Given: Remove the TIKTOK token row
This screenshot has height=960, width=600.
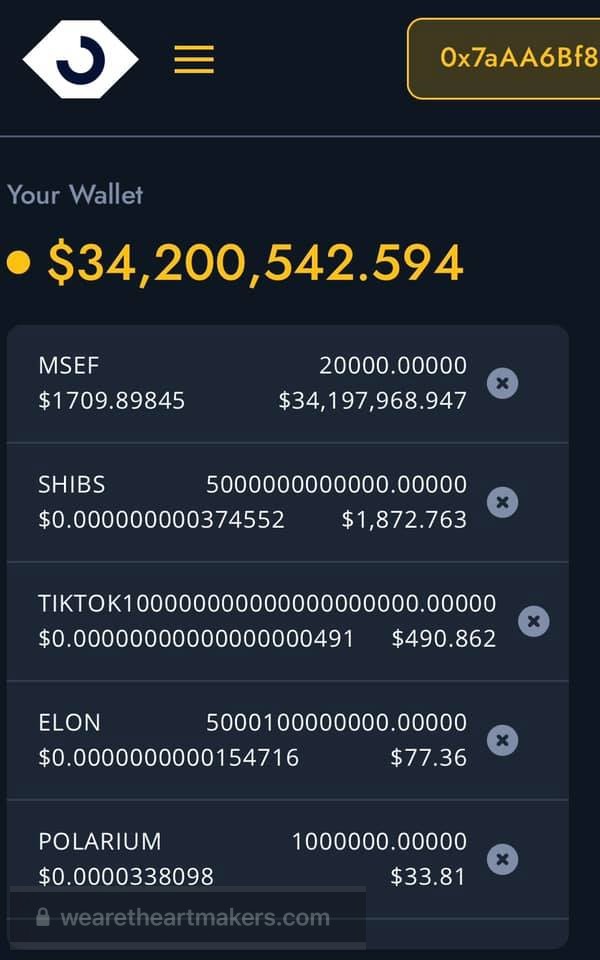Looking at the screenshot, I should coord(533,621).
